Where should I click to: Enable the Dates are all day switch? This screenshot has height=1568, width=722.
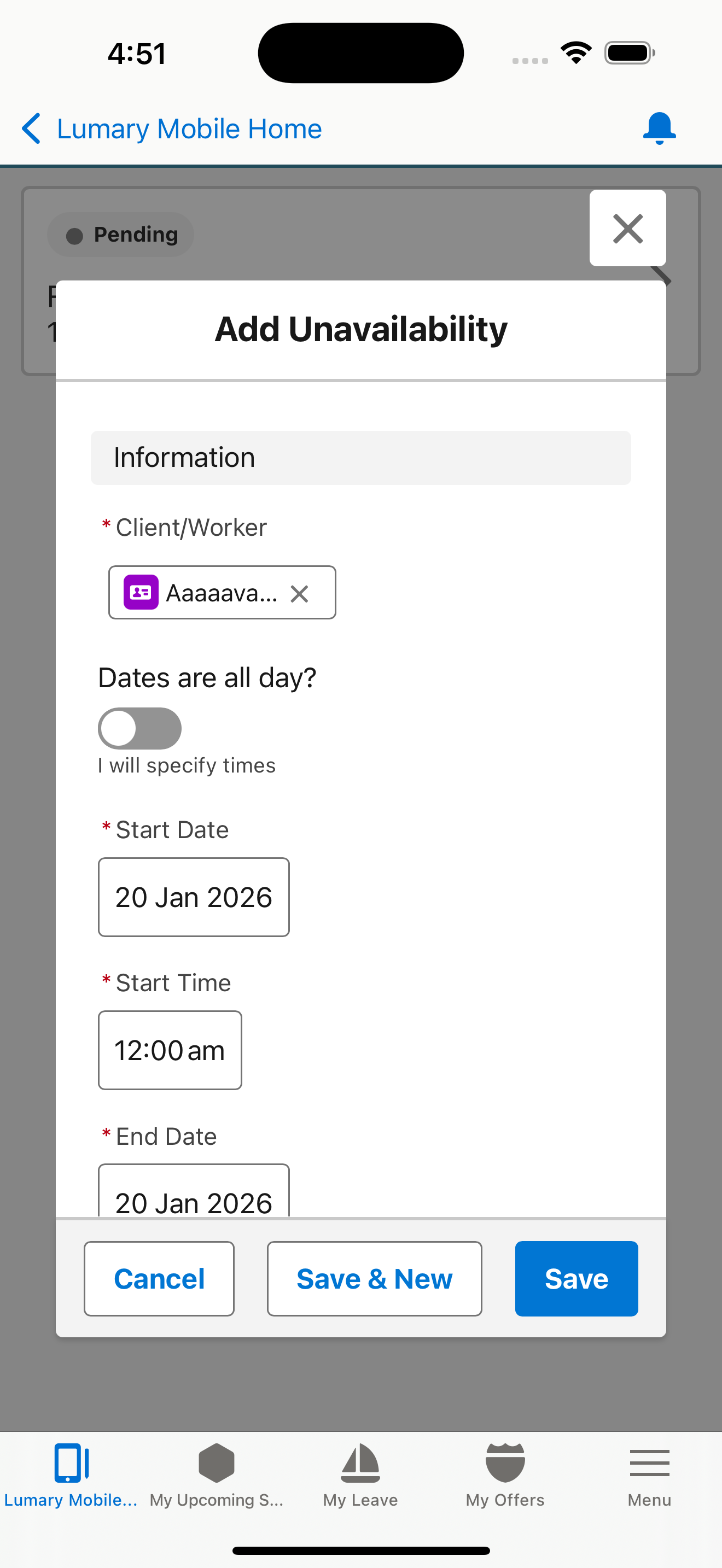click(139, 727)
